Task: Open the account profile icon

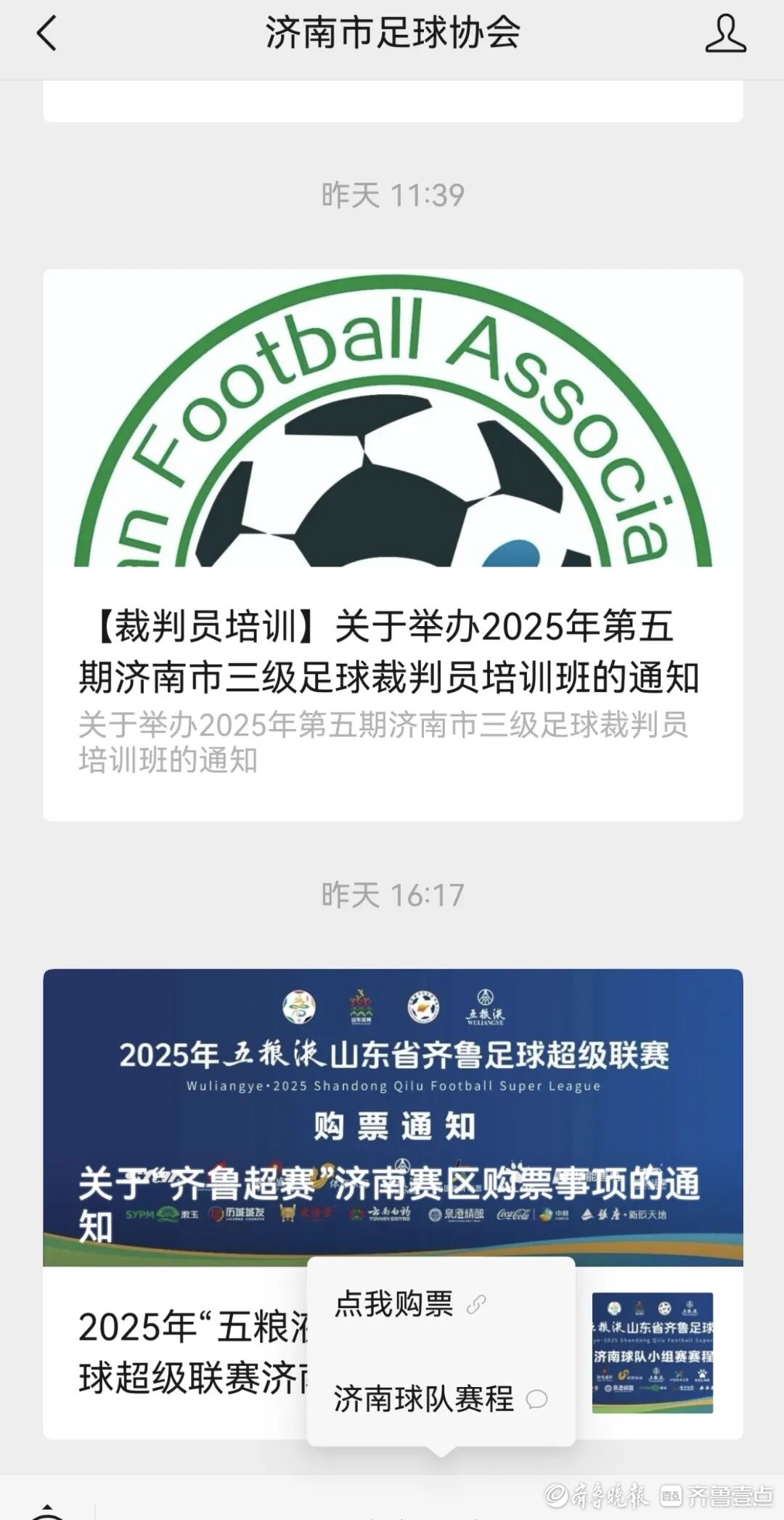Action: tap(725, 34)
